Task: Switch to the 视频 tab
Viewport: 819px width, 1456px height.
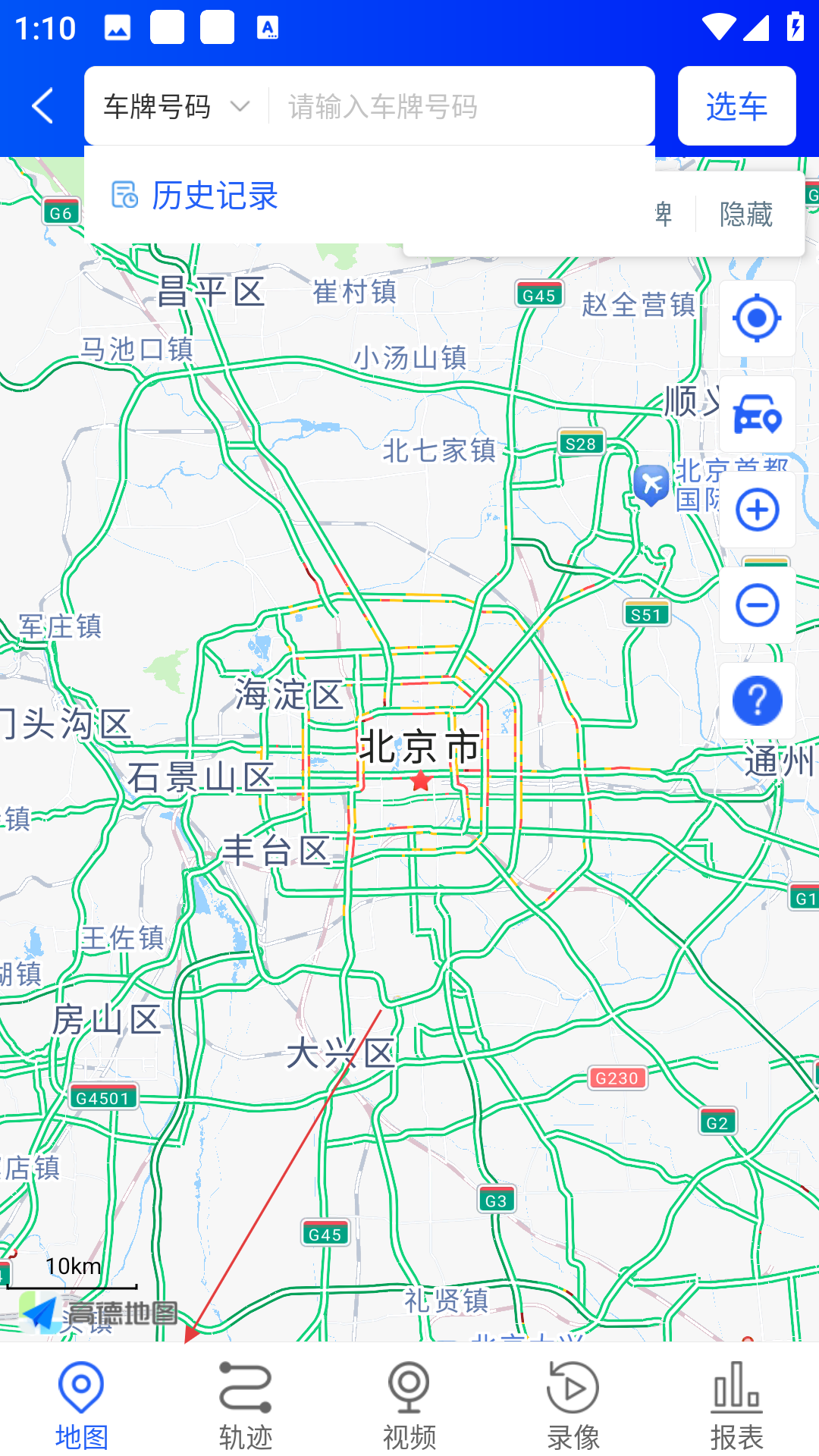Action: [x=409, y=1403]
